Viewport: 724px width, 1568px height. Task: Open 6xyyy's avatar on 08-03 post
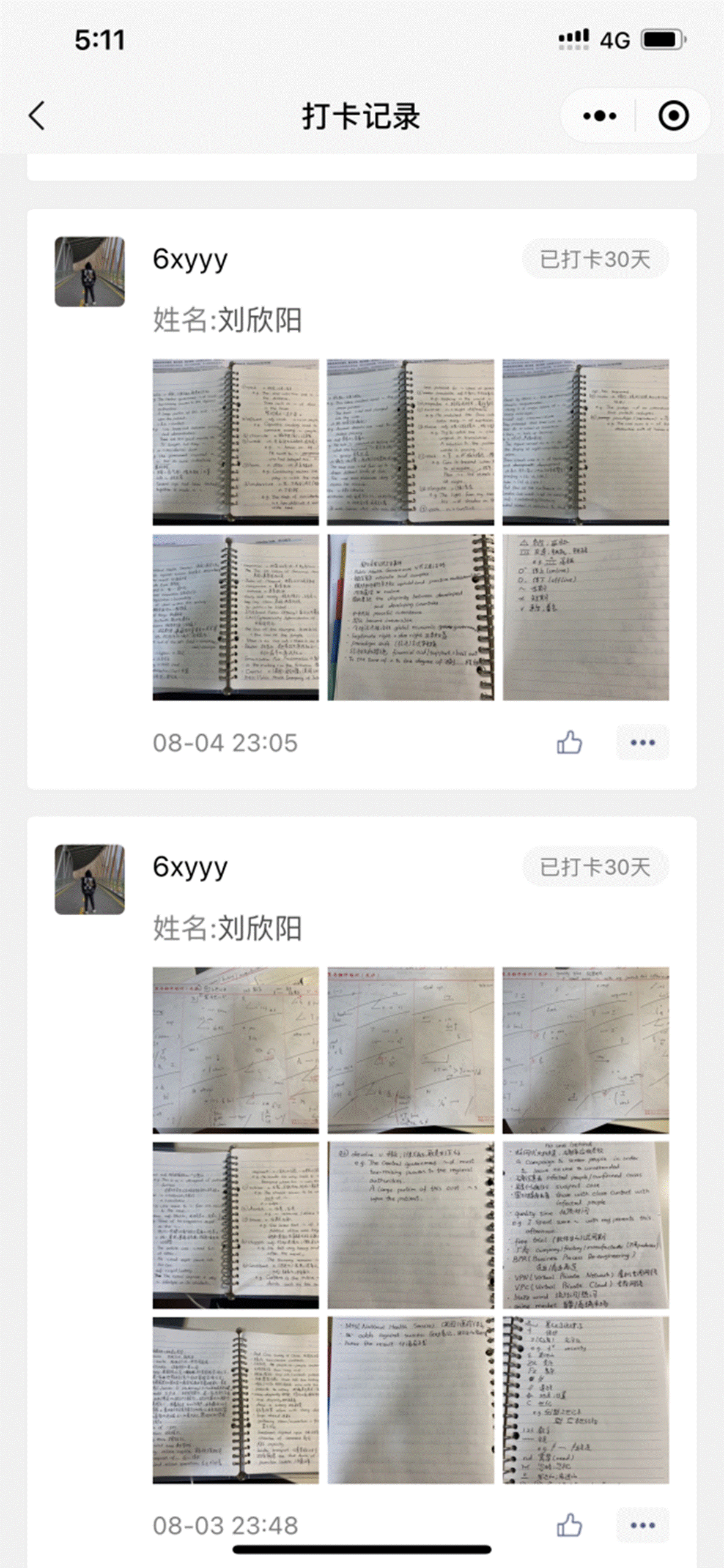tap(90, 880)
